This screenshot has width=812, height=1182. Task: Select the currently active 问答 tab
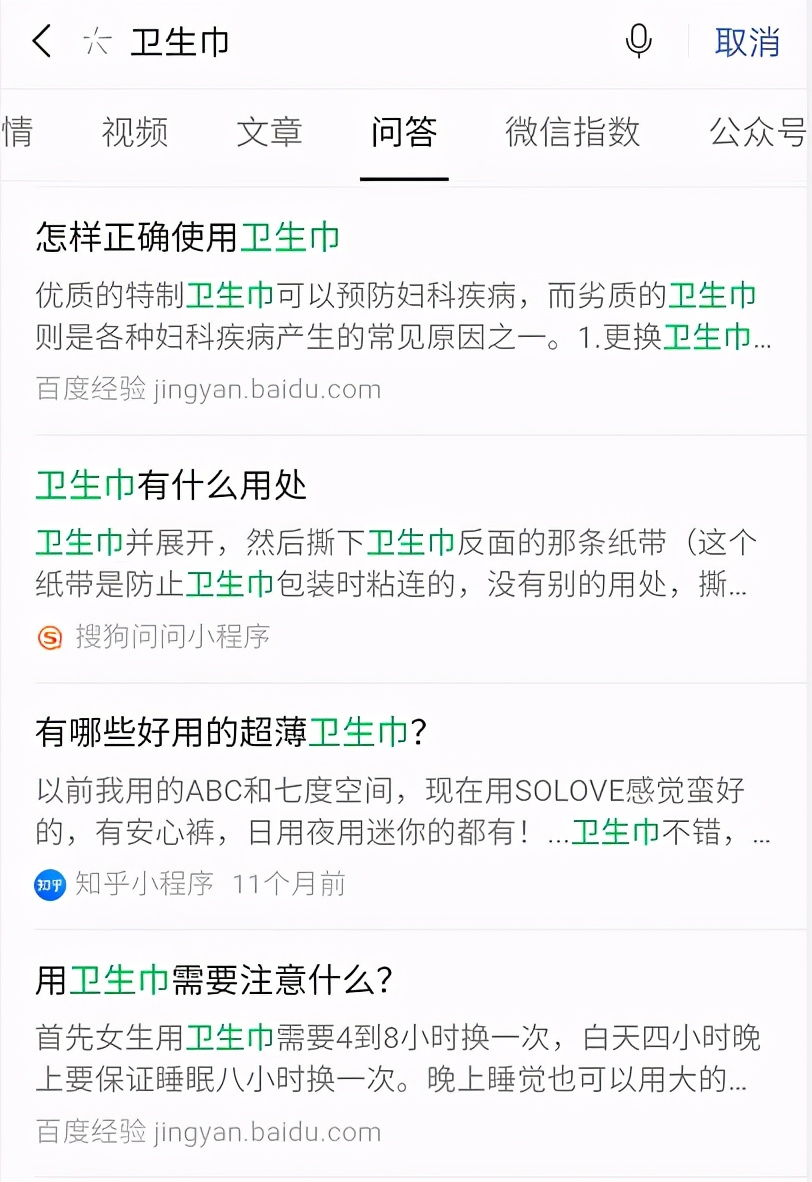point(404,133)
